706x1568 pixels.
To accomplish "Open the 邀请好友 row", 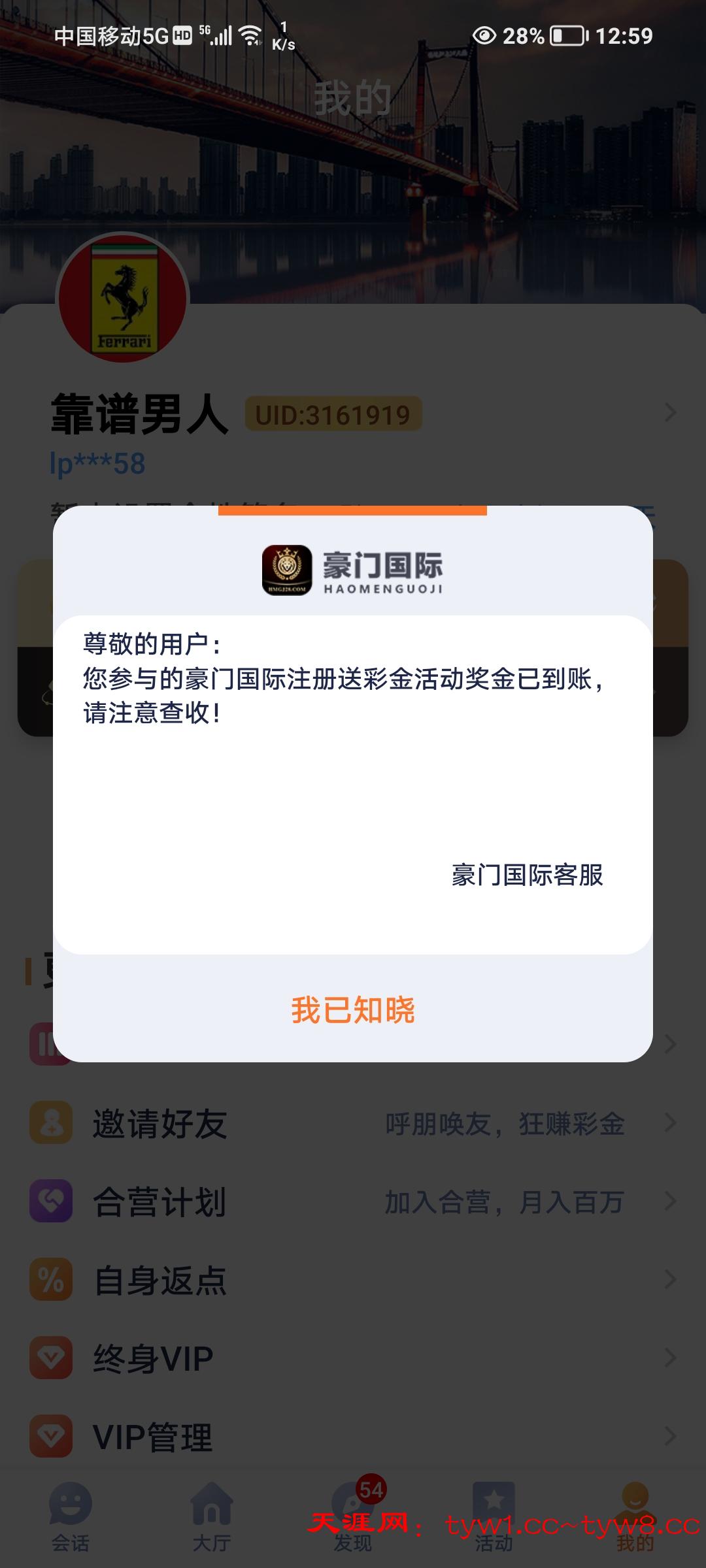I will 353,1124.
